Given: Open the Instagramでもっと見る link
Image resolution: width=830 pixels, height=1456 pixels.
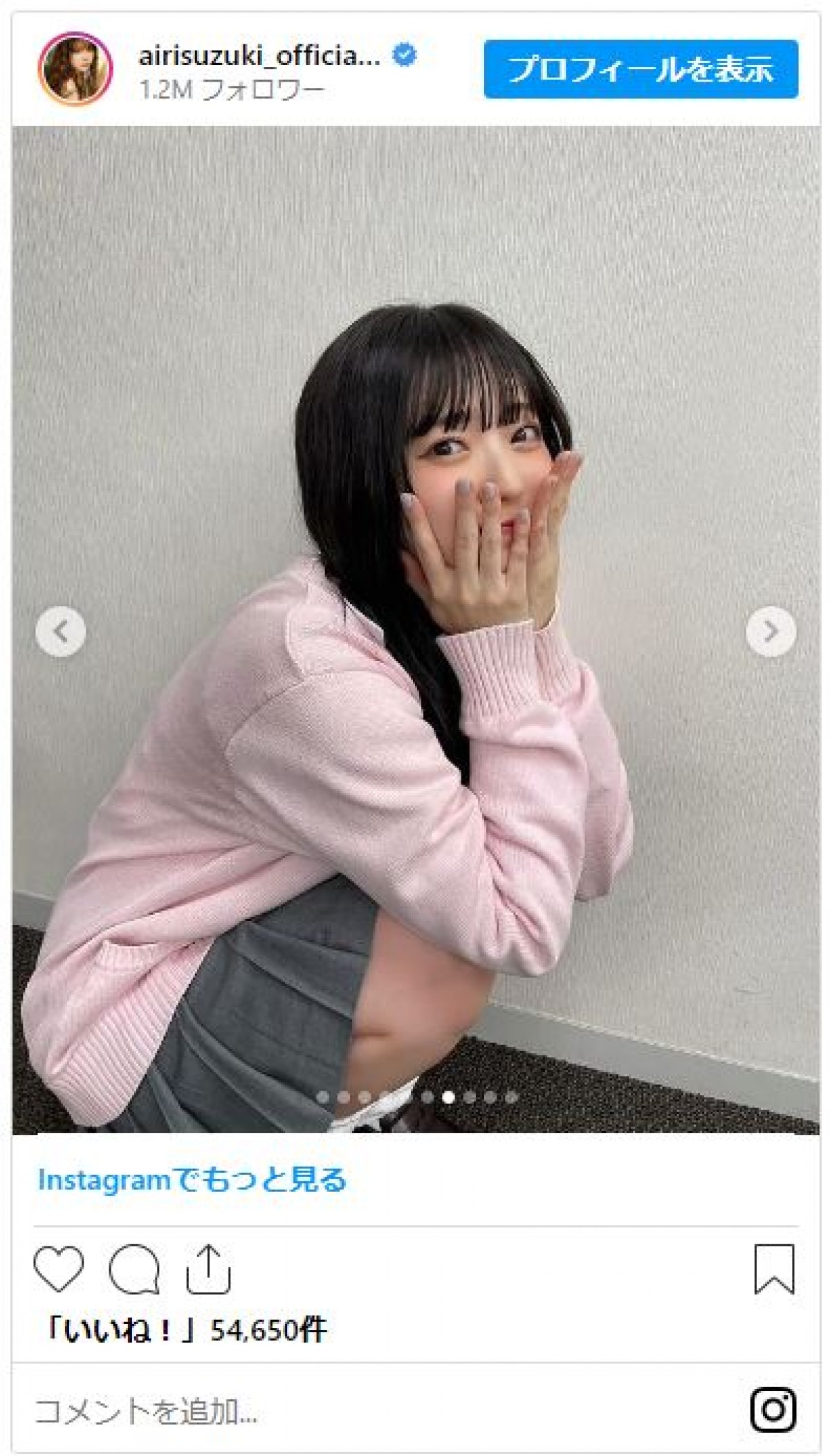Looking at the screenshot, I should (192, 1179).
